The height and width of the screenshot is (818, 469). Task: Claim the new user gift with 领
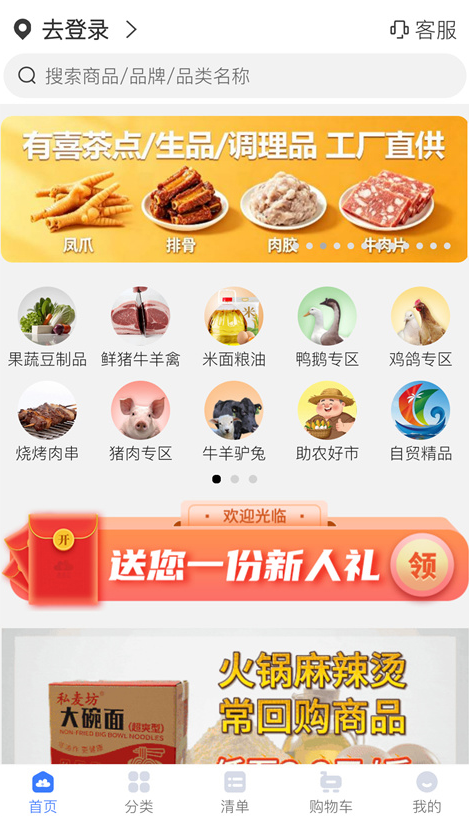tap(422, 566)
